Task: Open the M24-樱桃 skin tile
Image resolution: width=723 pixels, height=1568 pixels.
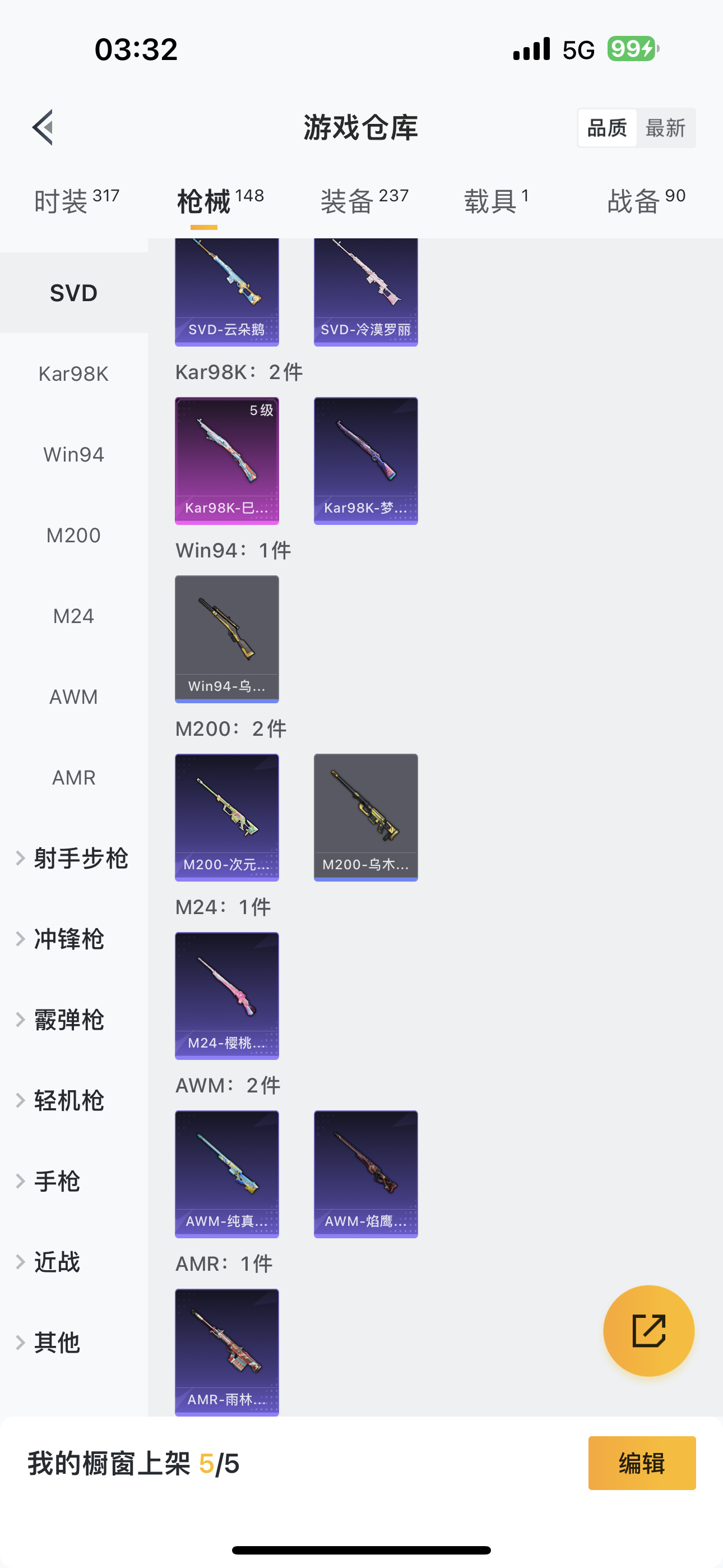Action: [x=227, y=996]
